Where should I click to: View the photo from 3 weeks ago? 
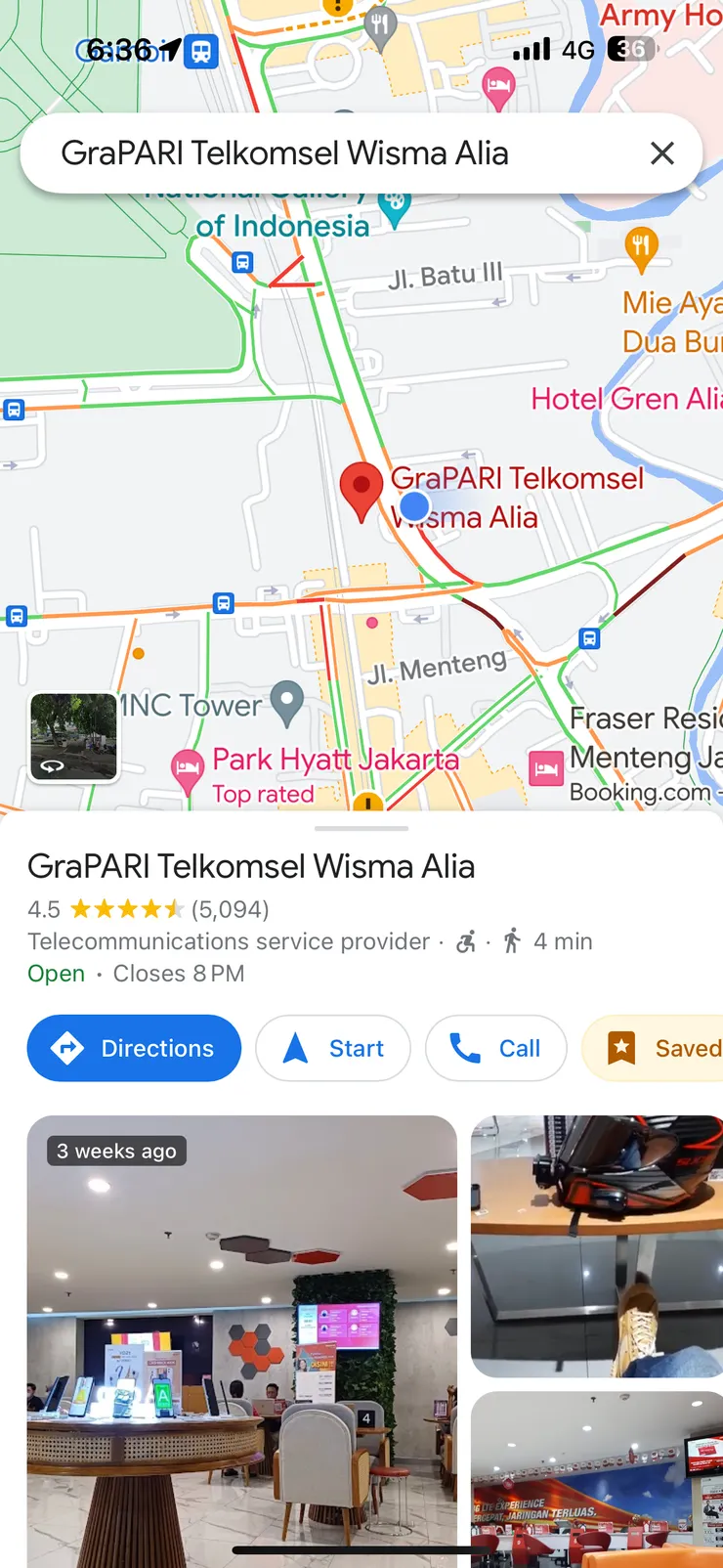tap(241, 1339)
